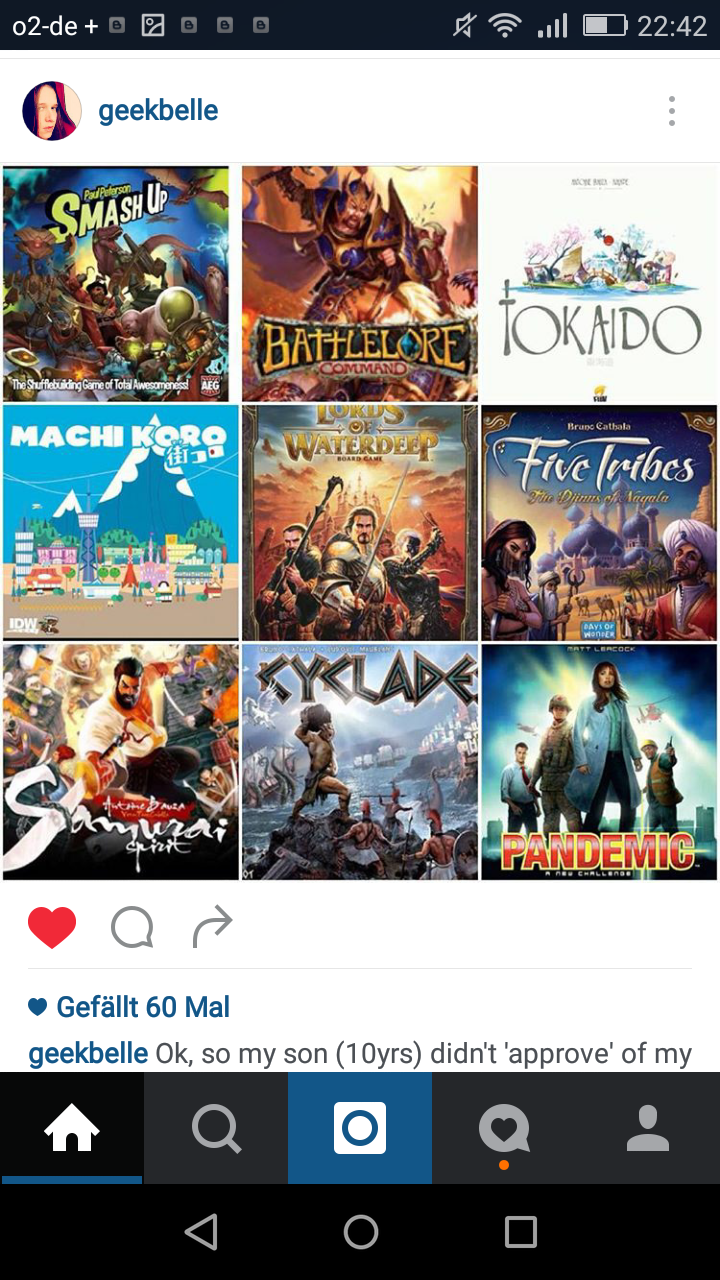Comment on the post via speech bubble
Screen dimensions: 720x1280
click(132, 928)
